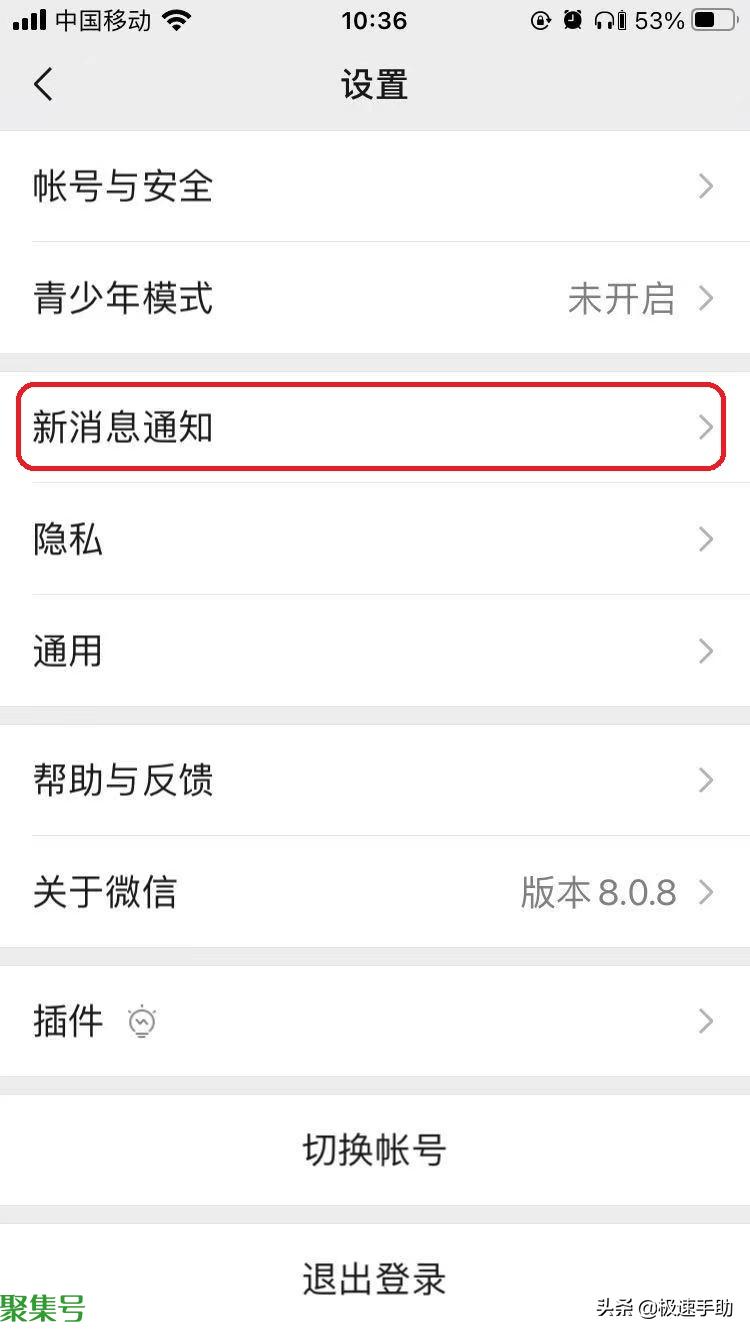
Task: Open 关于微信 version info
Action: tap(375, 891)
